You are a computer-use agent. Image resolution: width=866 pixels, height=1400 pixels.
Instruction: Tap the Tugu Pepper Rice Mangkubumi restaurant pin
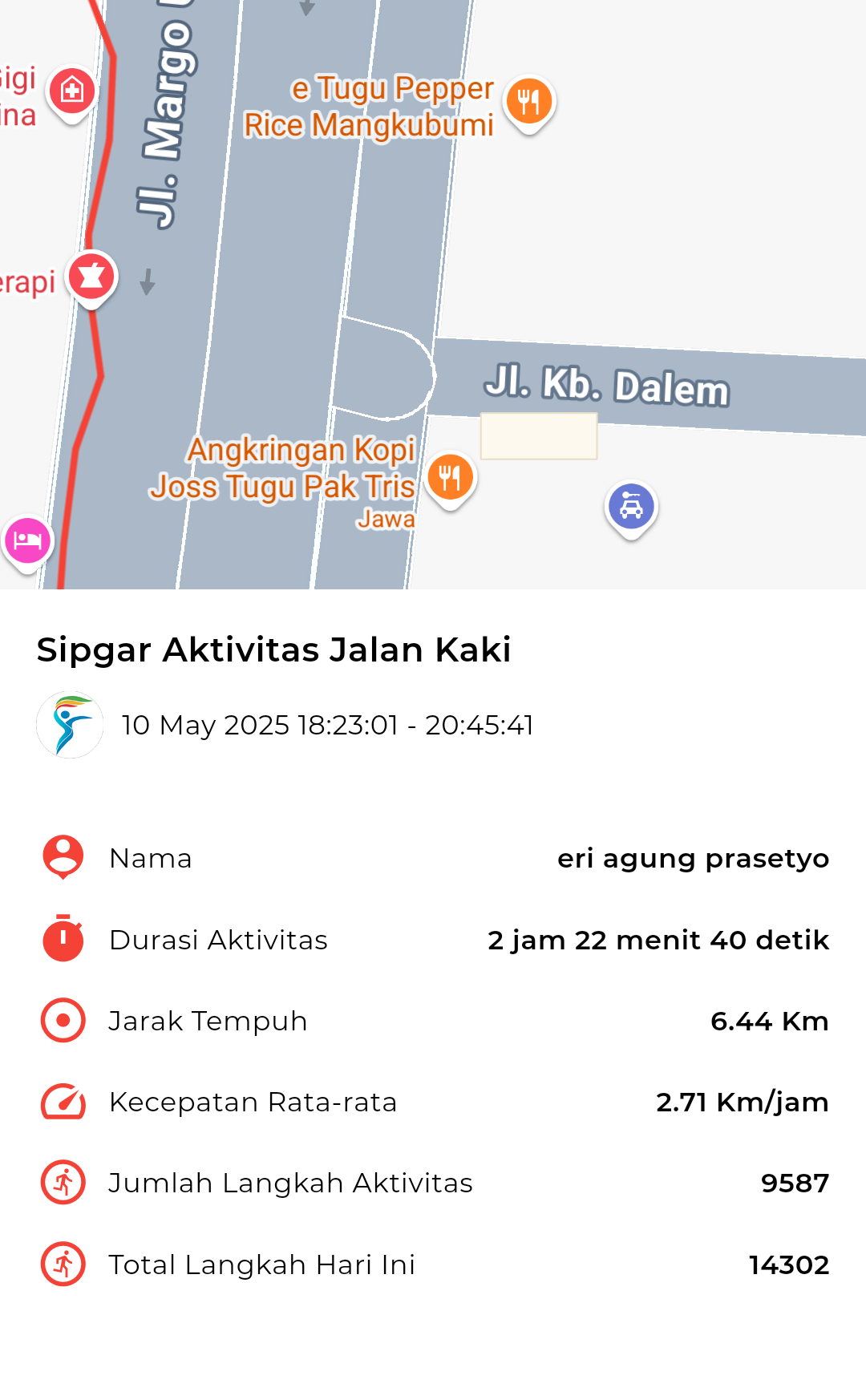(529, 103)
